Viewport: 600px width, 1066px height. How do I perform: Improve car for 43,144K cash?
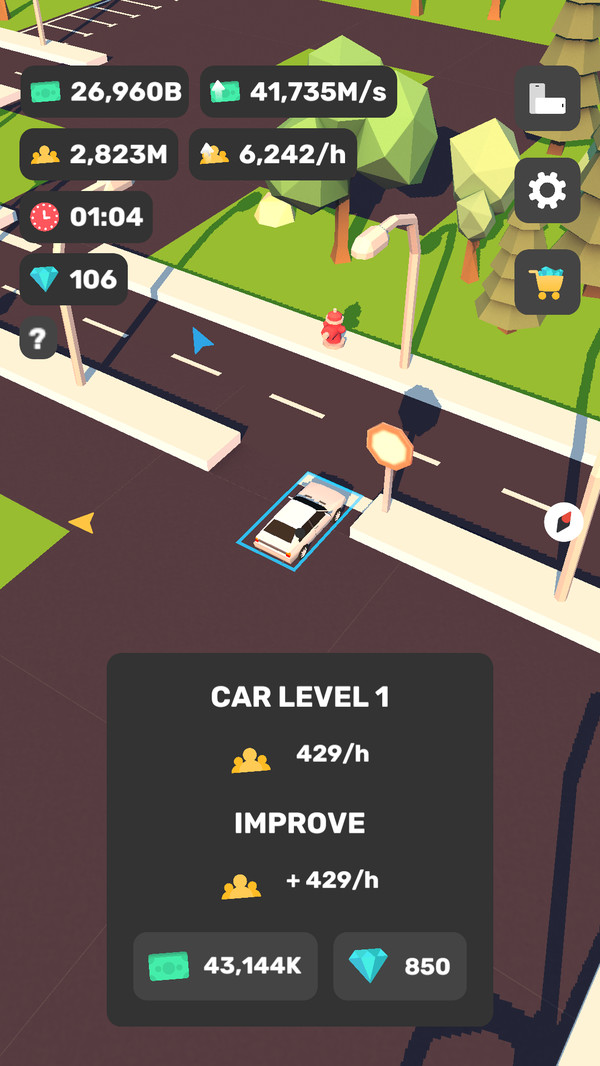click(x=225, y=966)
